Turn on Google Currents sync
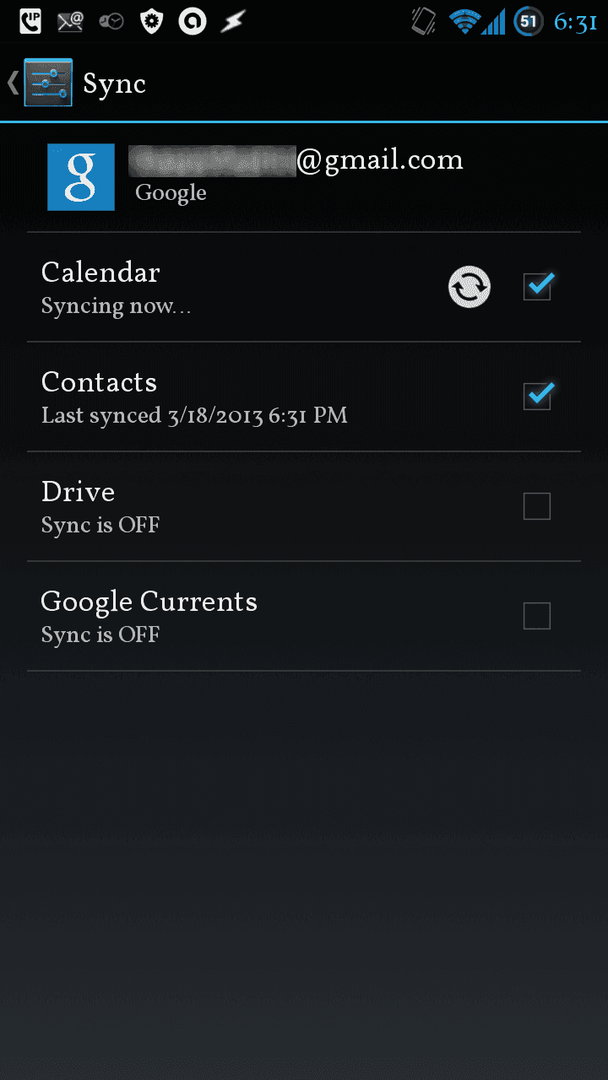Viewport: 608px width, 1080px height. point(537,616)
